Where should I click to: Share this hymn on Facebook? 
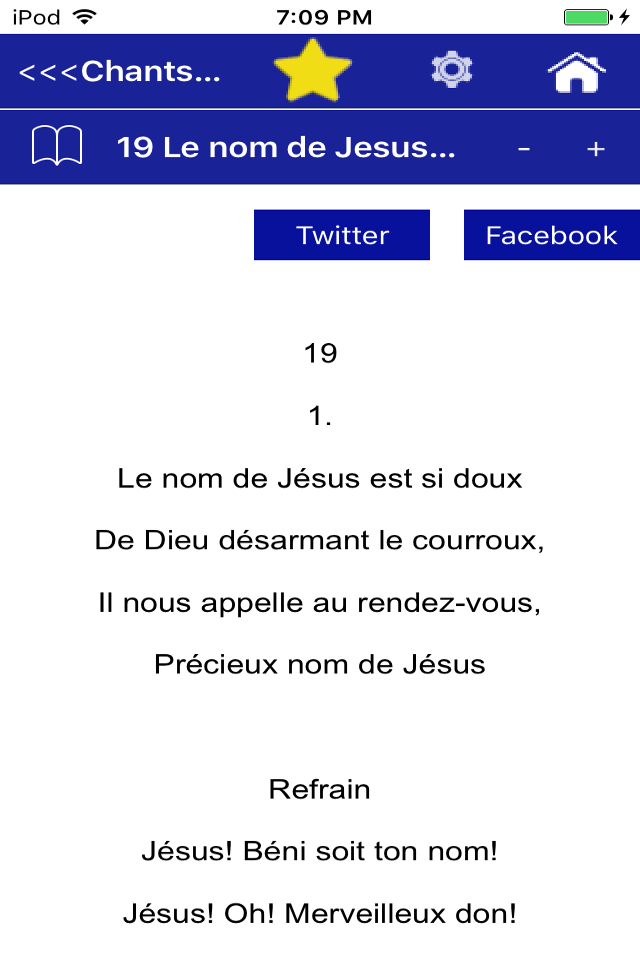tap(552, 235)
